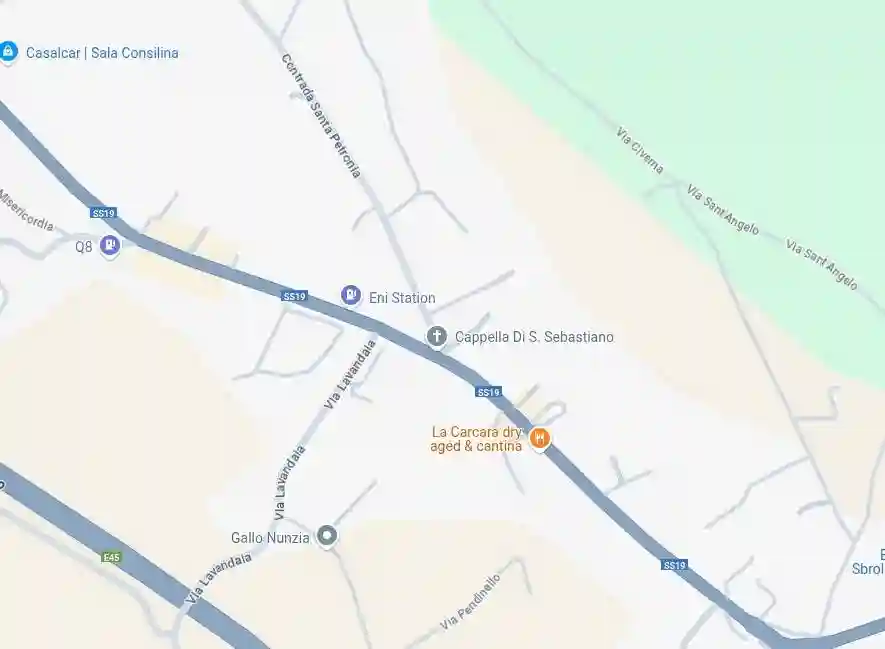
Task: Open La Carcara dry aged restaurant marker
Action: (540, 438)
